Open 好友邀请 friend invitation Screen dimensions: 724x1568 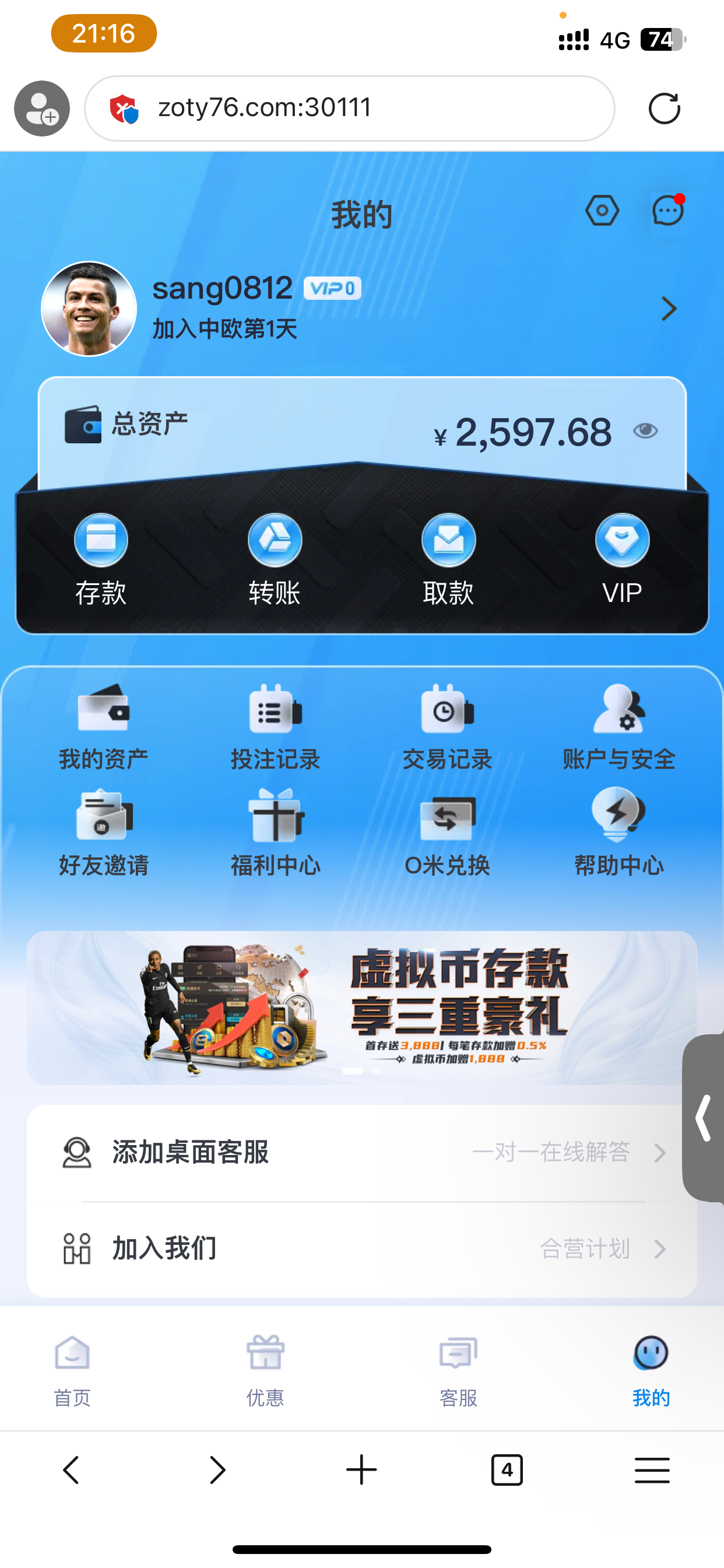103,832
